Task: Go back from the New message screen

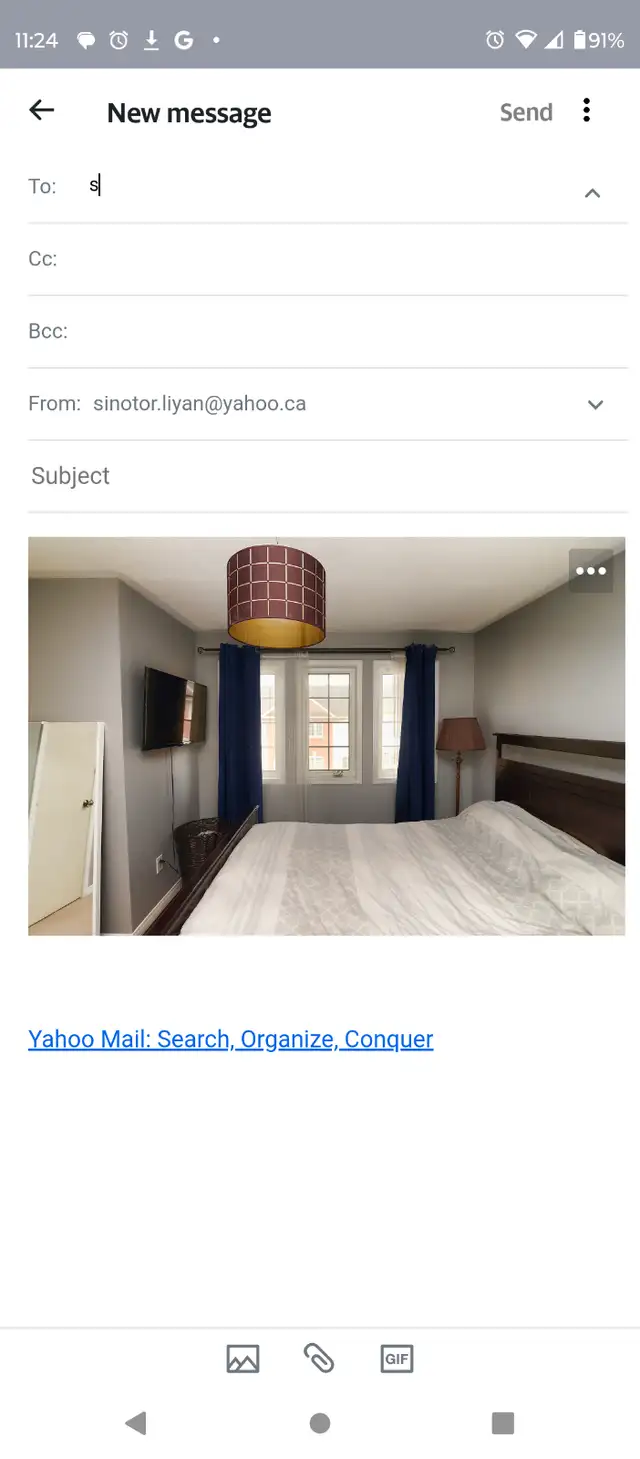Action: coord(41,111)
